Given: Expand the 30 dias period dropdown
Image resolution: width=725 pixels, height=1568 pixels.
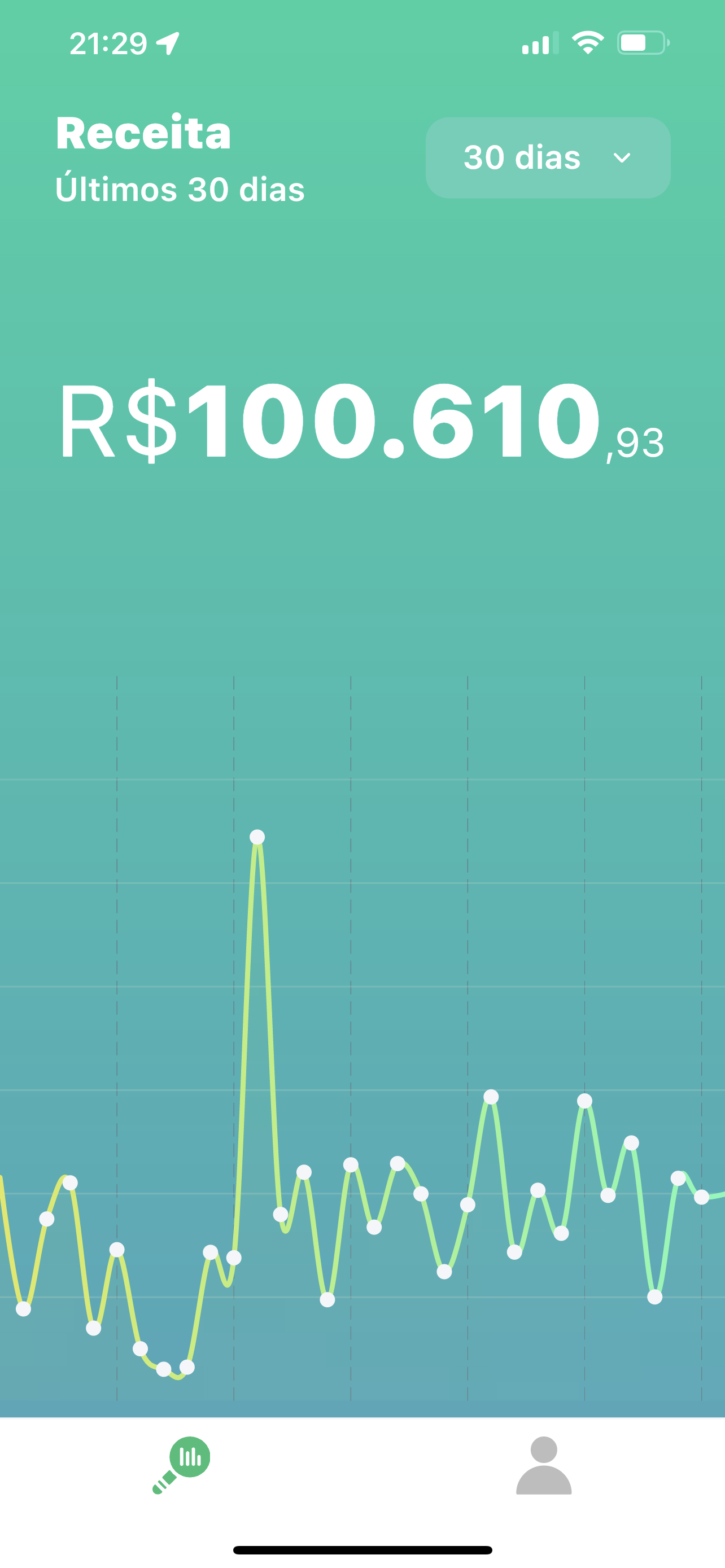Looking at the screenshot, I should (547, 157).
